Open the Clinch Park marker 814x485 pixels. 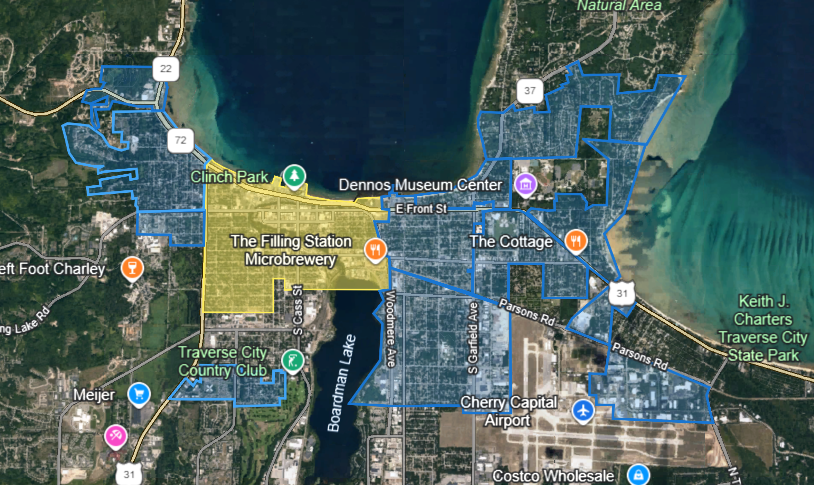pos(294,177)
